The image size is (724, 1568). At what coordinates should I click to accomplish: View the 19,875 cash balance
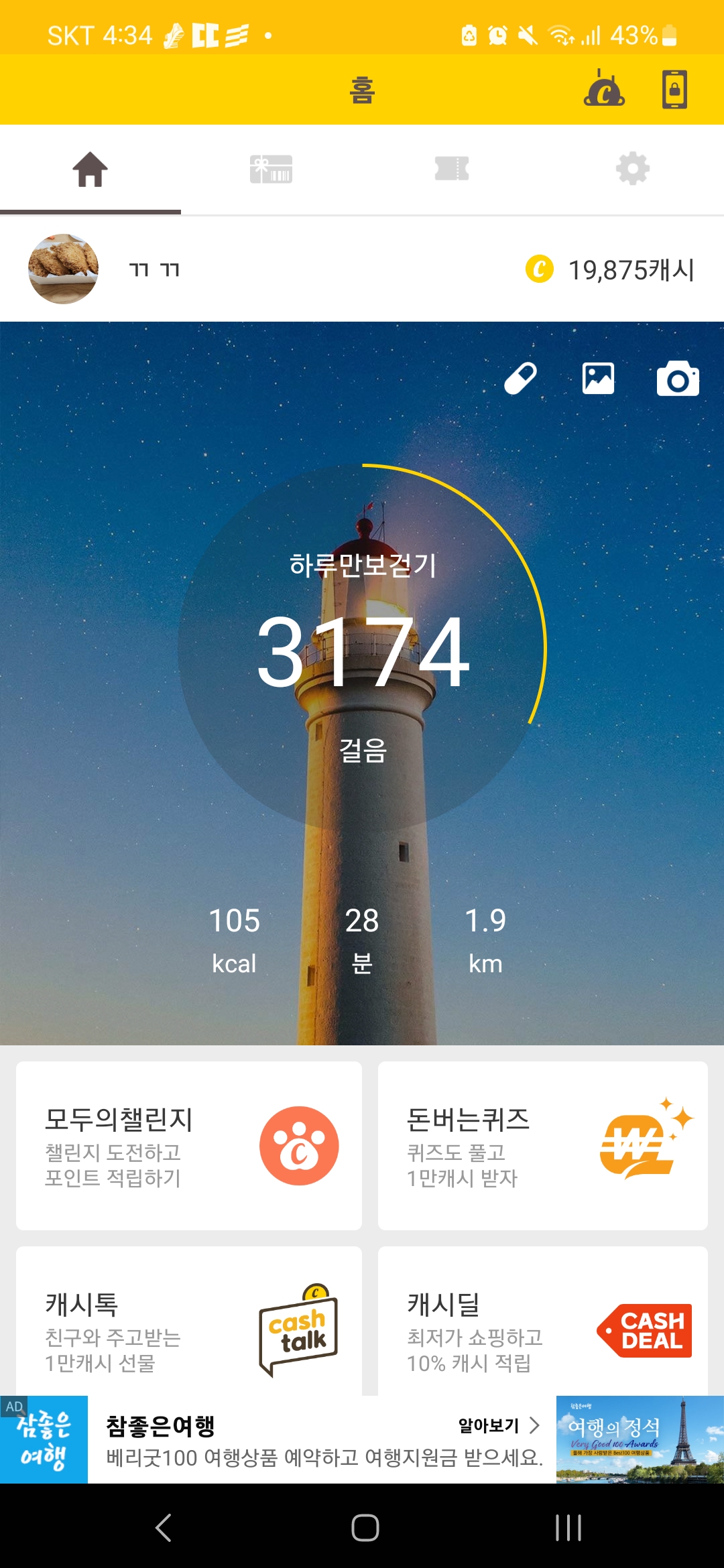pos(611,270)
